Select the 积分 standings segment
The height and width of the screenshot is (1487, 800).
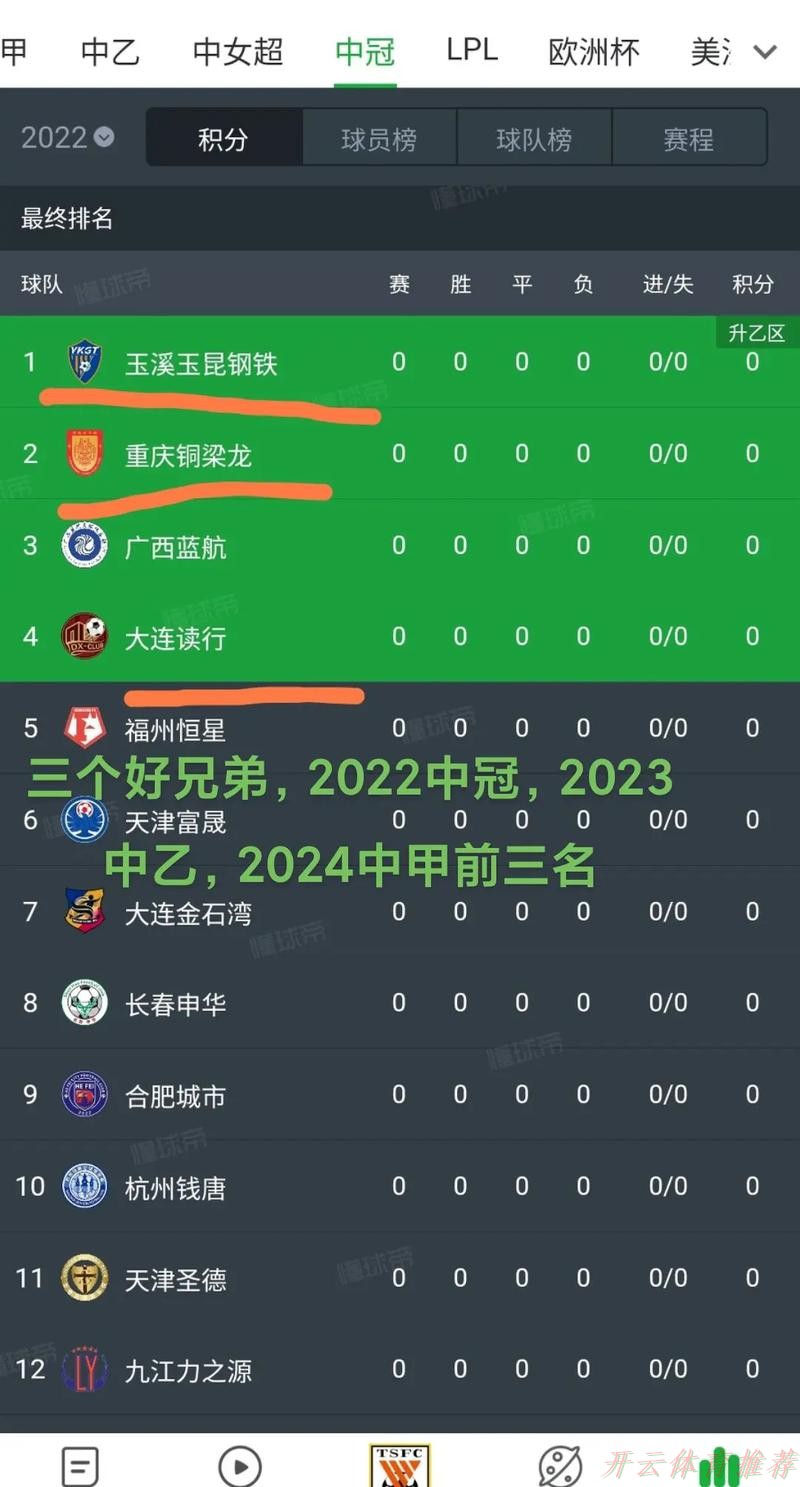coord(224,137)
